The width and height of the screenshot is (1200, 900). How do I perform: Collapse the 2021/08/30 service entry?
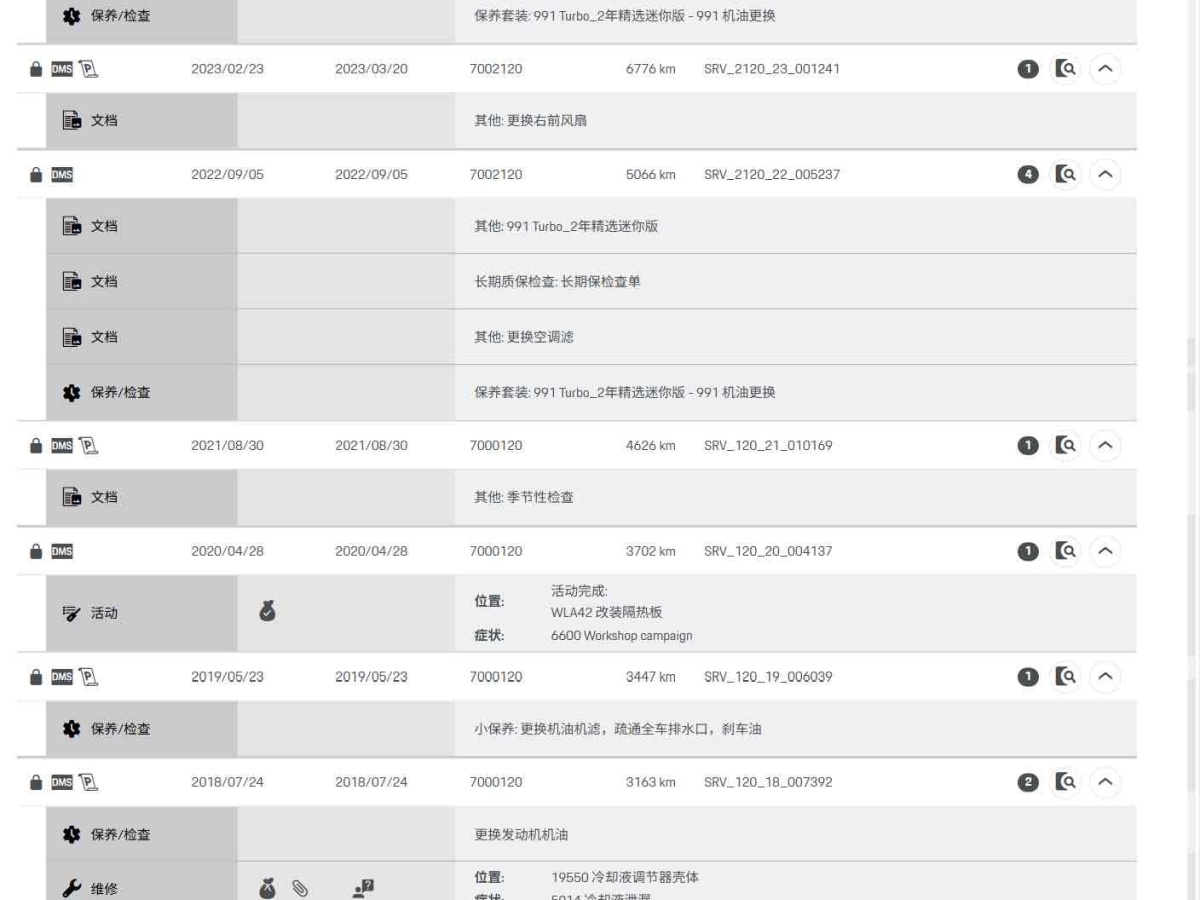(x=1104, y=445)
